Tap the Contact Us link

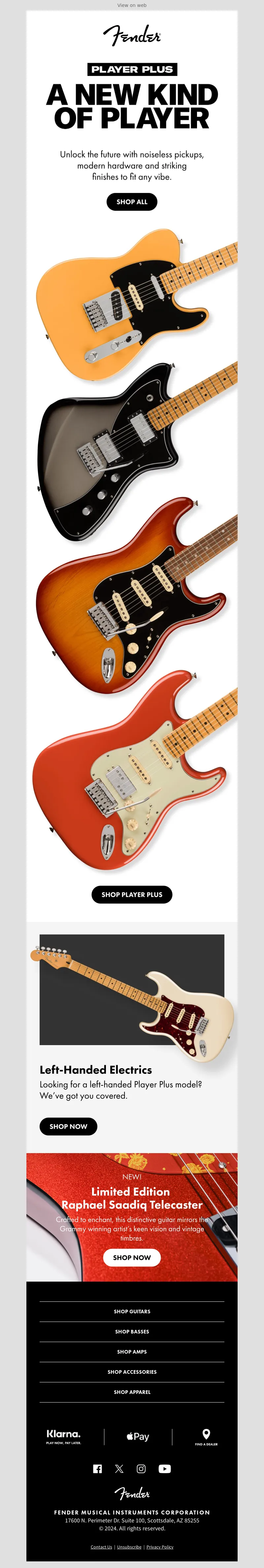(x=102, y=1547)
